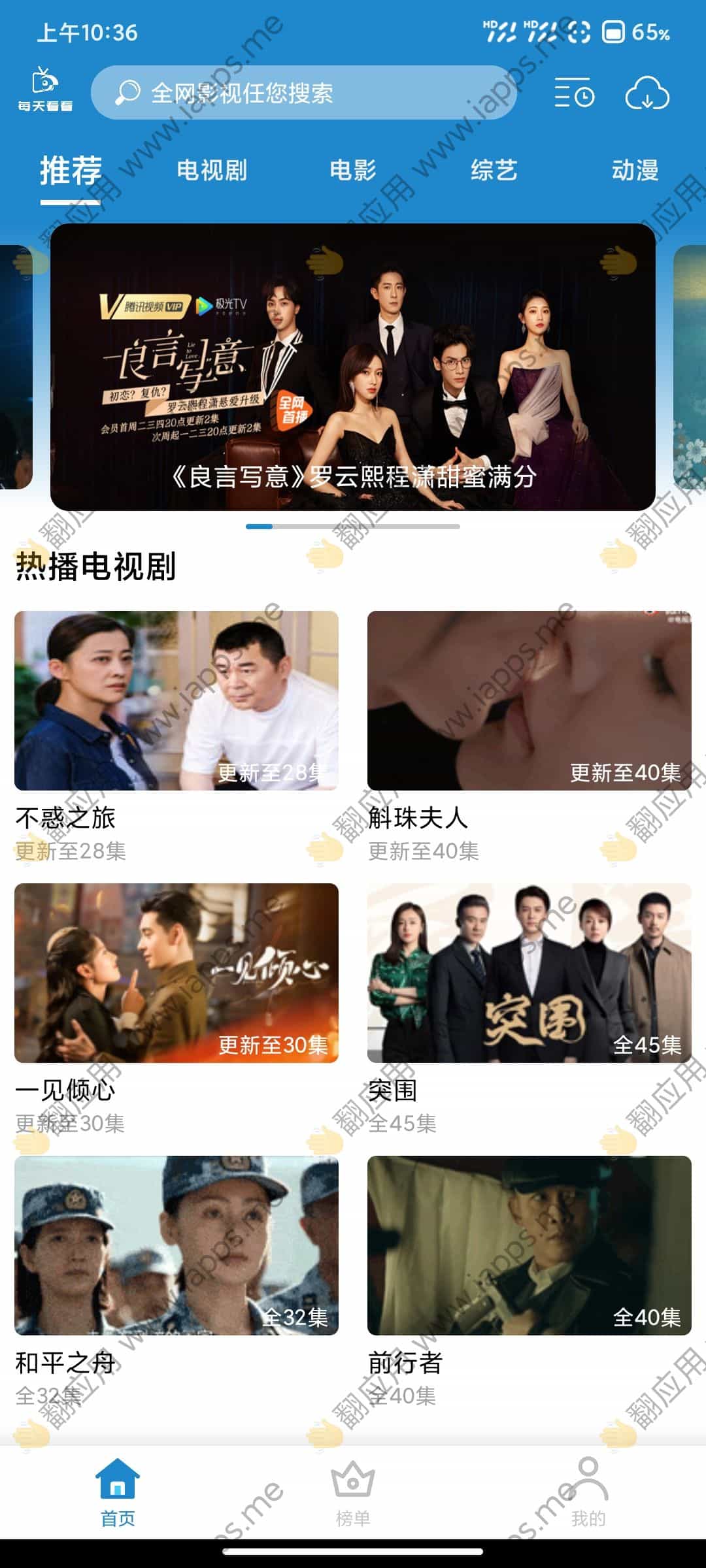706x1568 pixels.
Task: Switch to the 电影 tab
Action: (352, 171)
